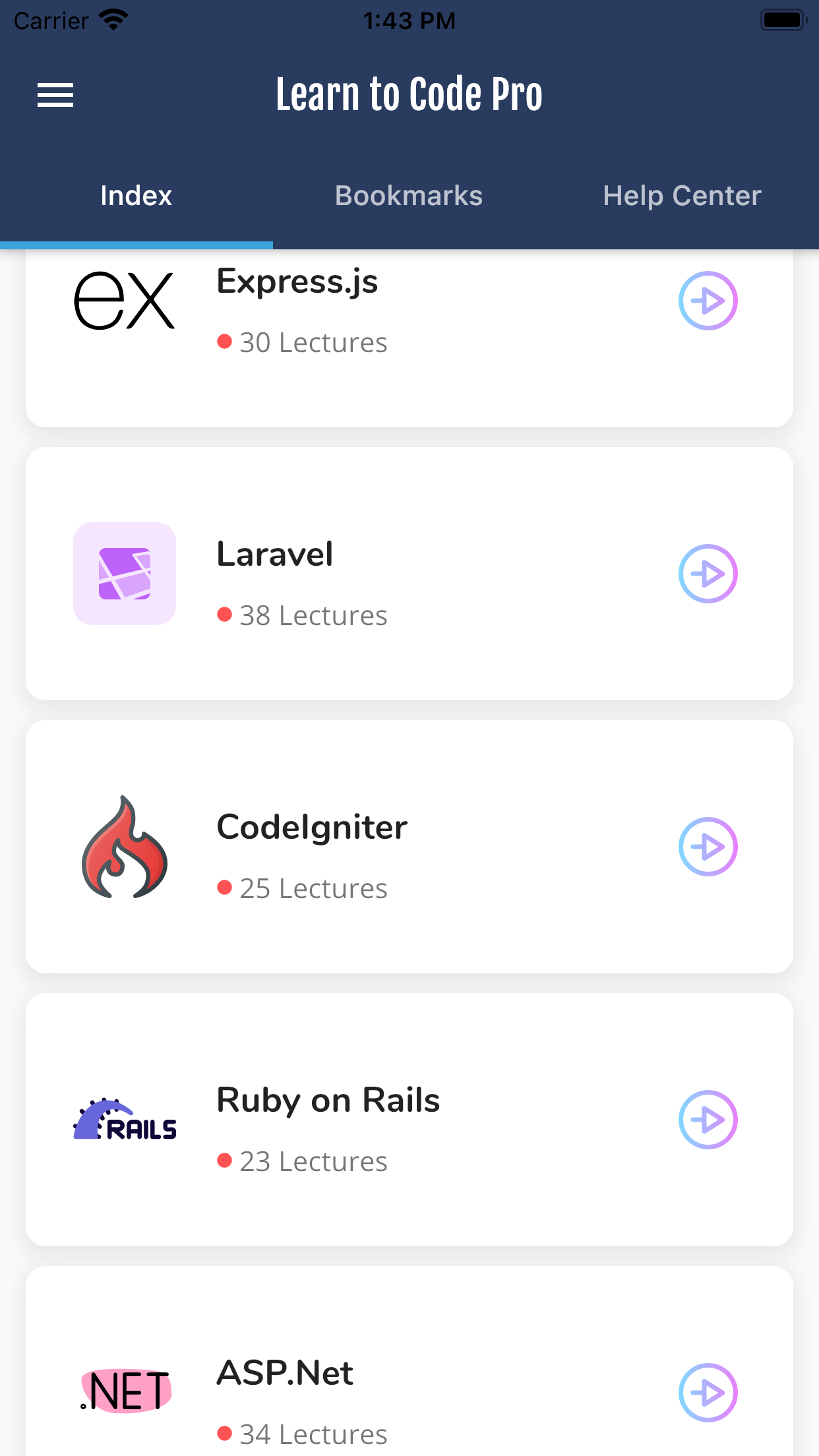Click the red bullet beside 25 Lectures
Image resolution: width=819 pixels, height=1456 pixels.
pyautogui.click(x=225, y=888)
